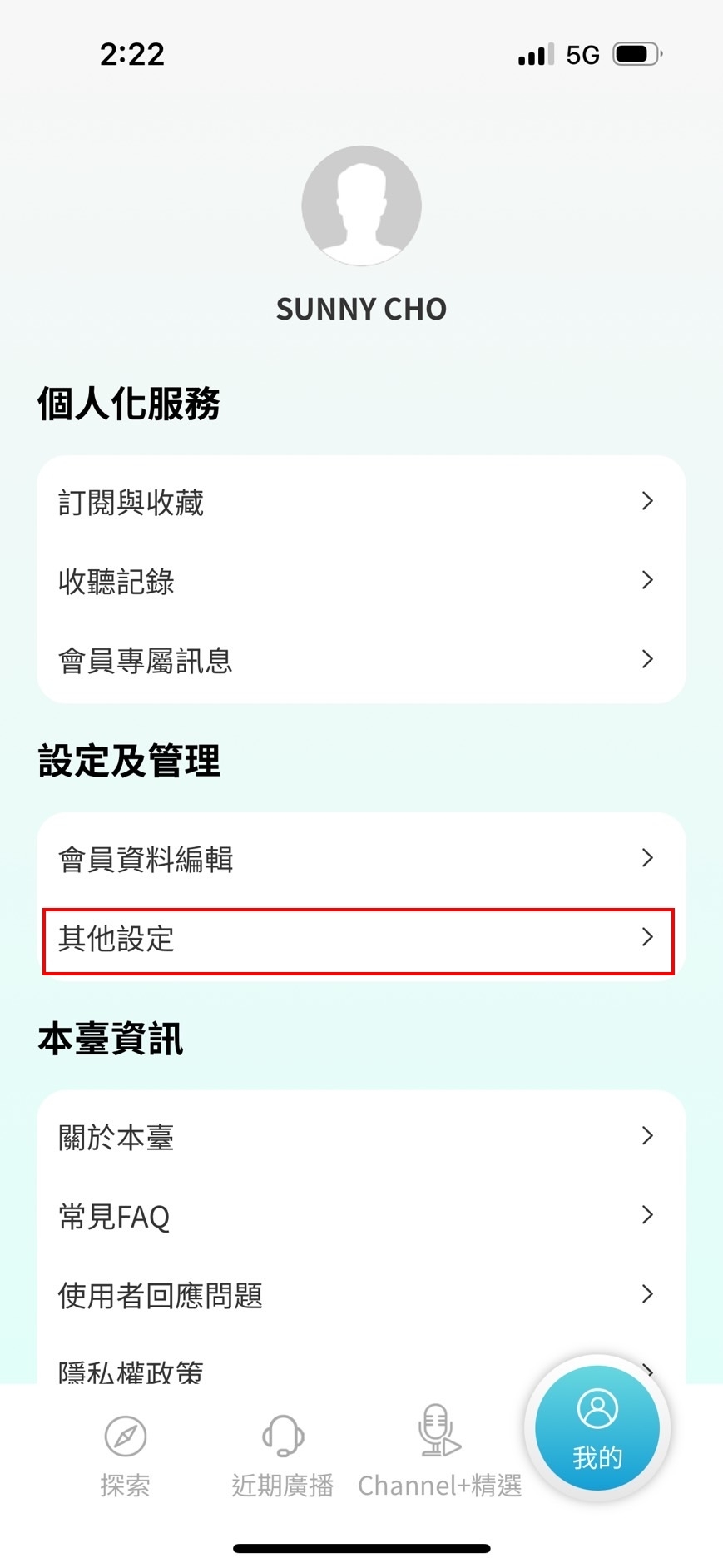This screenshot has width=723, height=1568.
Task: Open 隱私權政策 privacy policy
Action: pos(250,1368)
